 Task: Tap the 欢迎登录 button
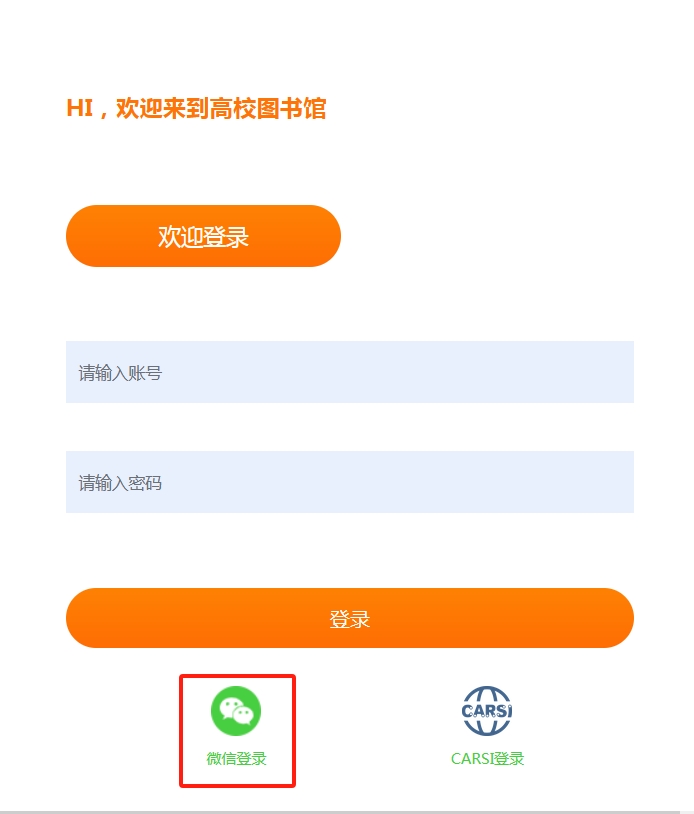[203, 236]
